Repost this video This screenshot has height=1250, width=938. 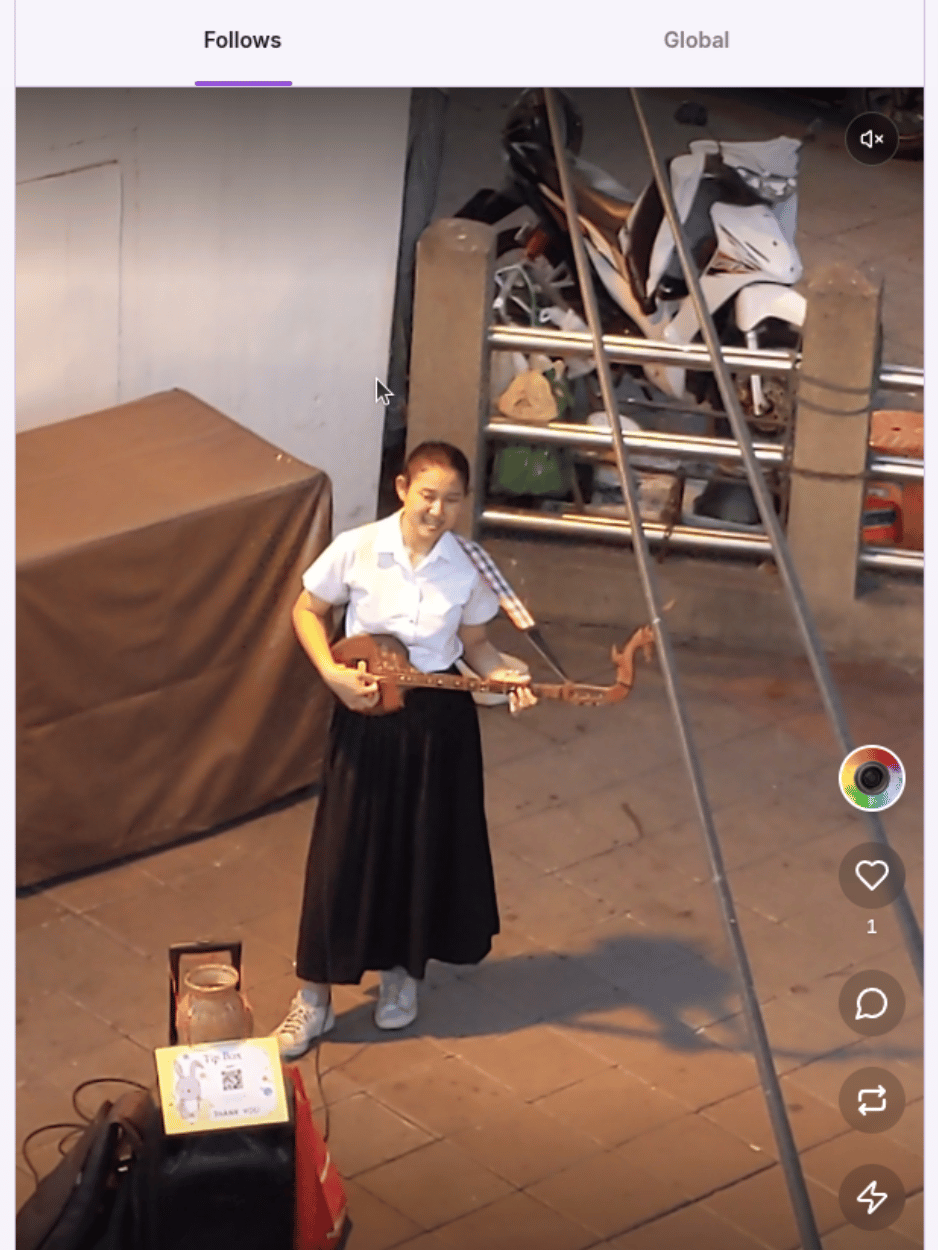pos(871,1100)
